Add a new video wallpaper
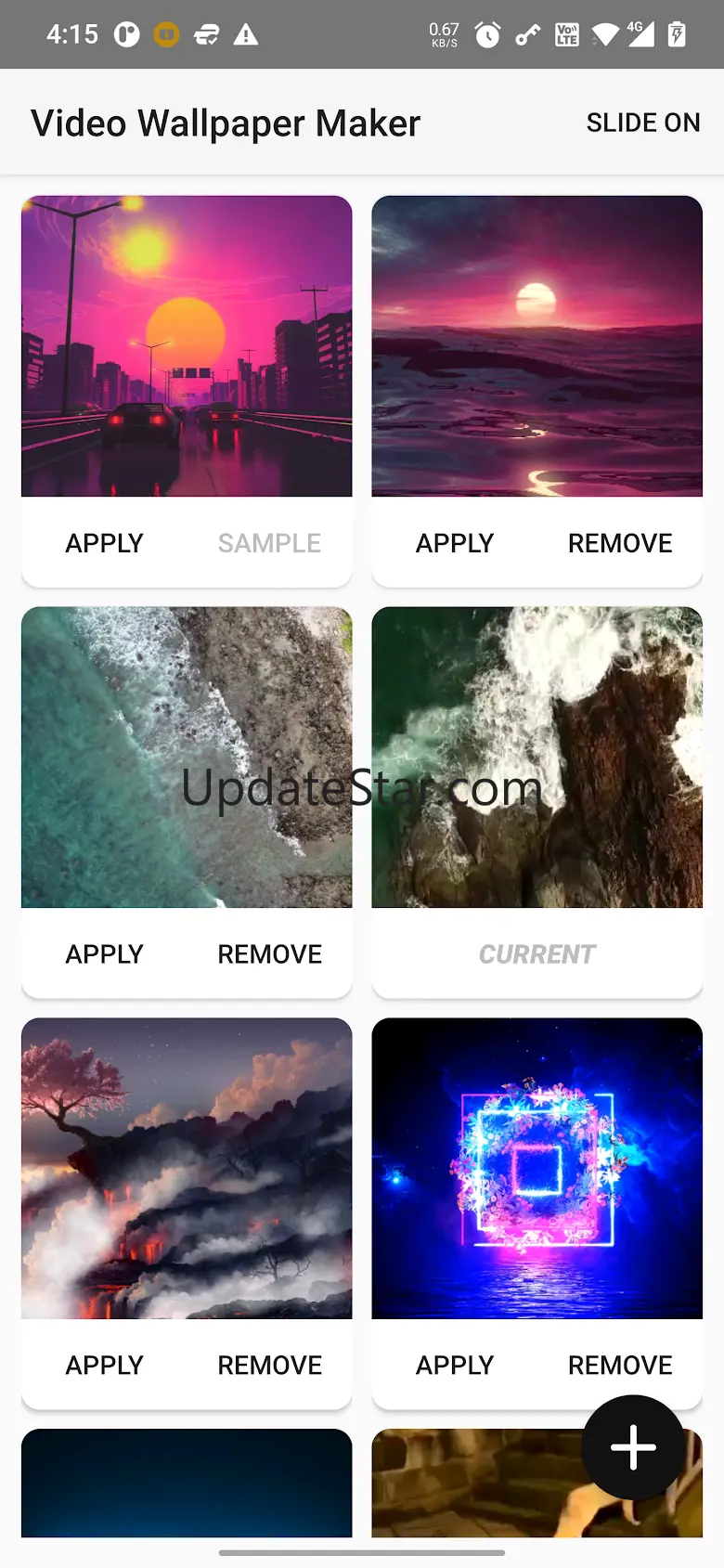 click(633, 1446)
